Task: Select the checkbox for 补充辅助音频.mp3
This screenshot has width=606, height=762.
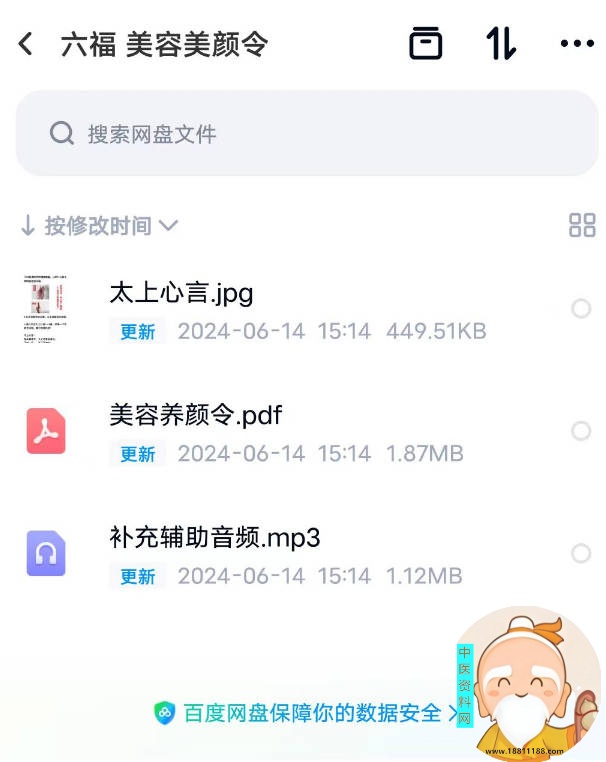Action: (x=581, y=553)
